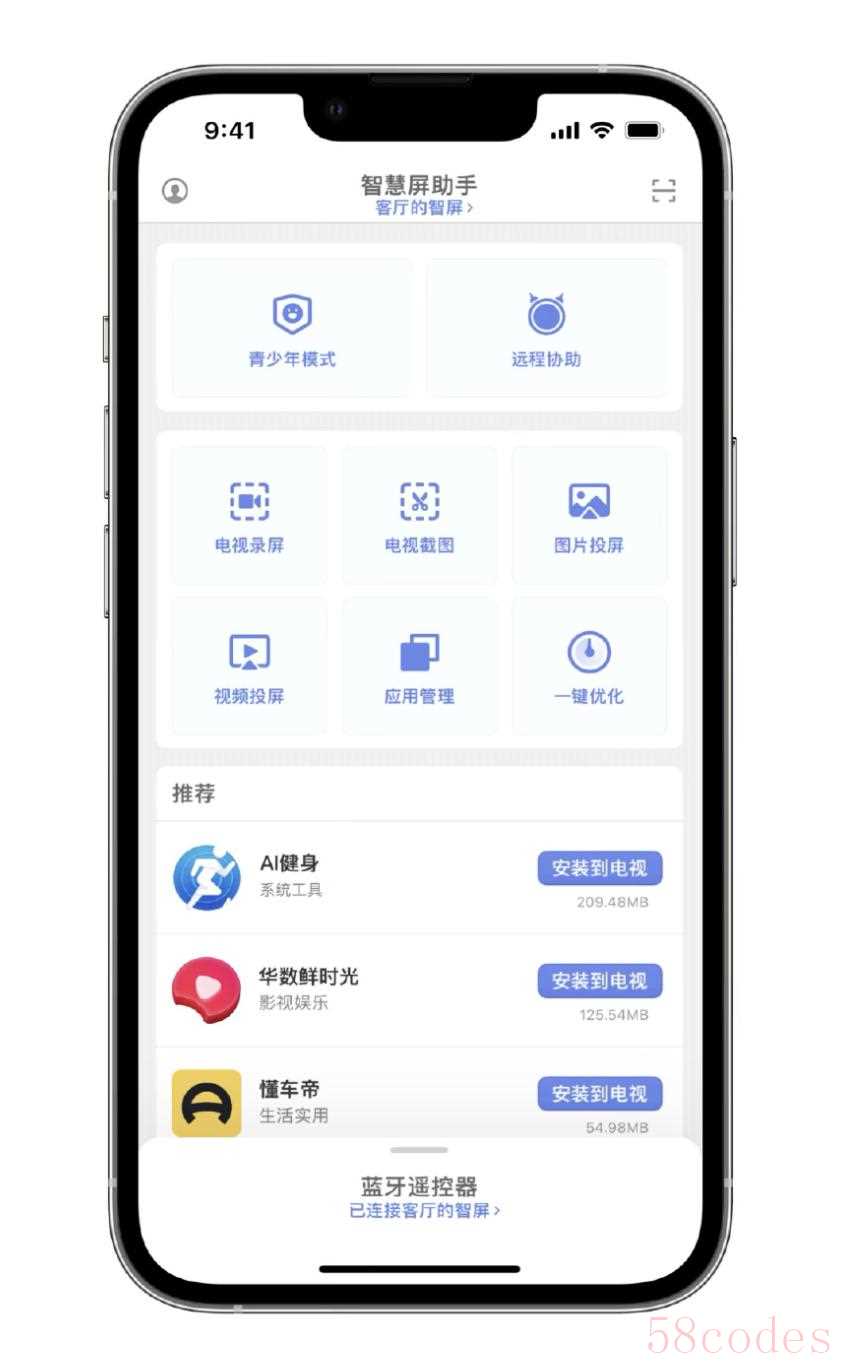Tap 已连接客厅的智屏 link
The width and height of the screenshot is (846, 1366).
pos(423,1210)
